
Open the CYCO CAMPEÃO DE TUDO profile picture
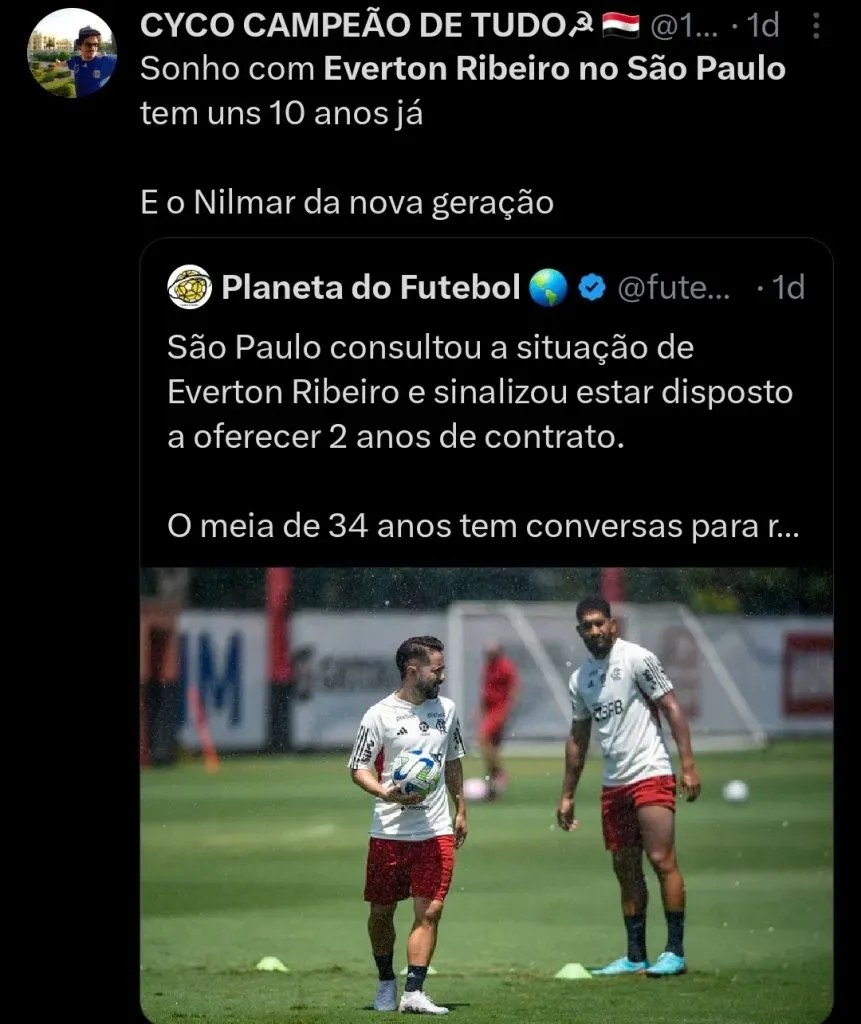pyautogui.click(x=72, y=54)
